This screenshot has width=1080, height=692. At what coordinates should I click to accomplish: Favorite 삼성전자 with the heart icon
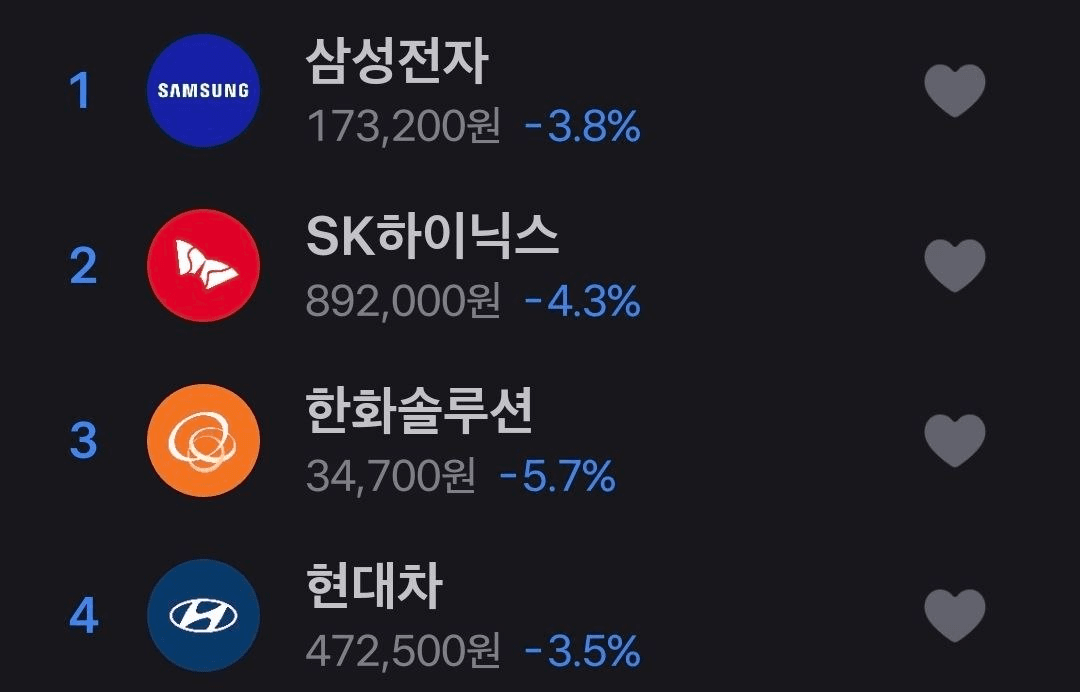(x=954, y=90)
